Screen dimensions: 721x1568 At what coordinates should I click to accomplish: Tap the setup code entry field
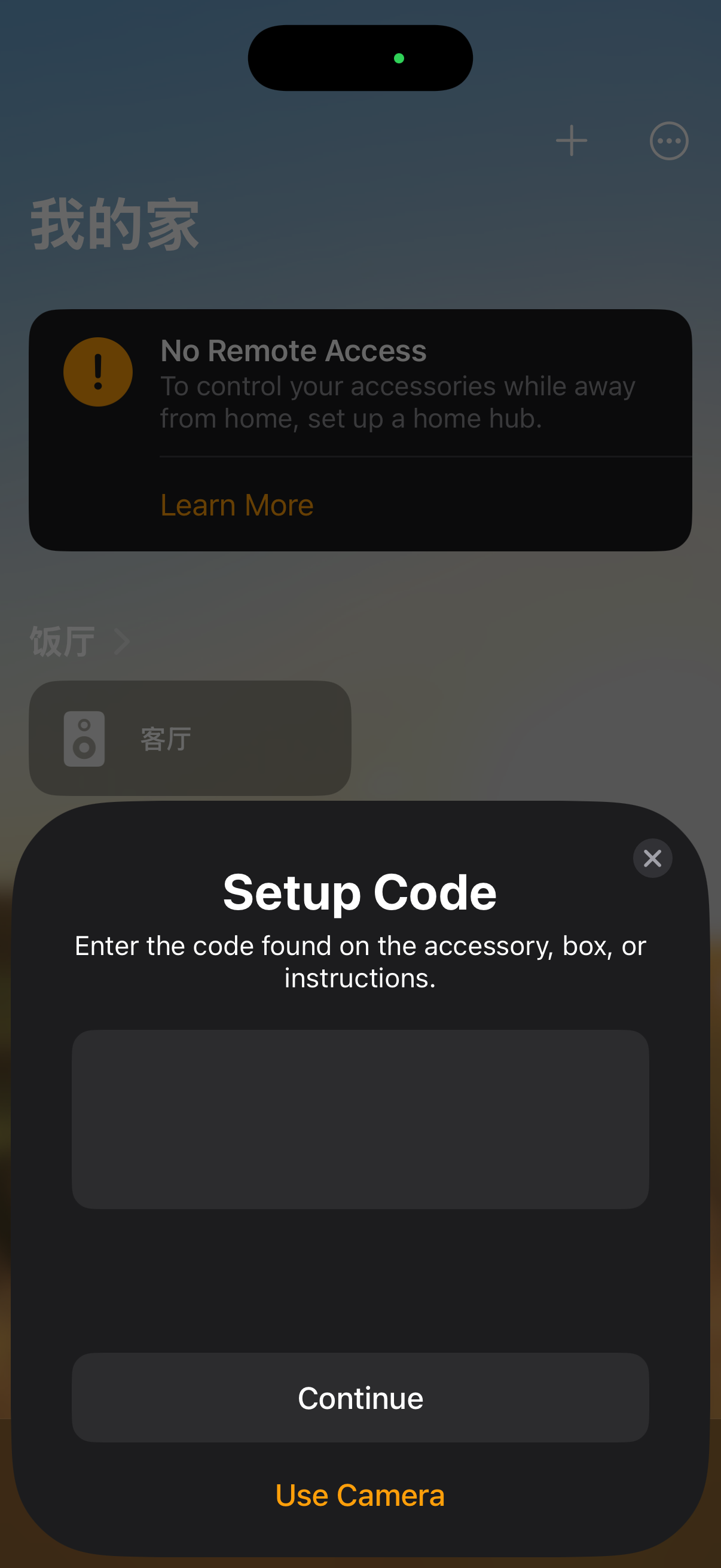coord(360,1119)
